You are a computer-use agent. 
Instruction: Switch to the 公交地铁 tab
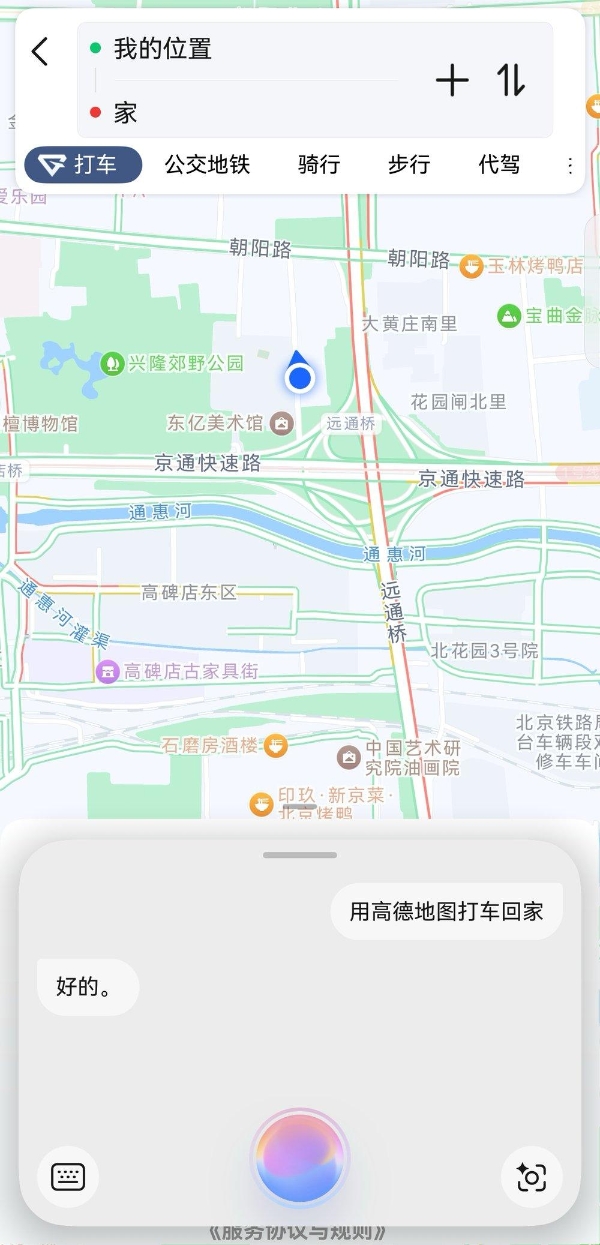(x=207, y=165)
